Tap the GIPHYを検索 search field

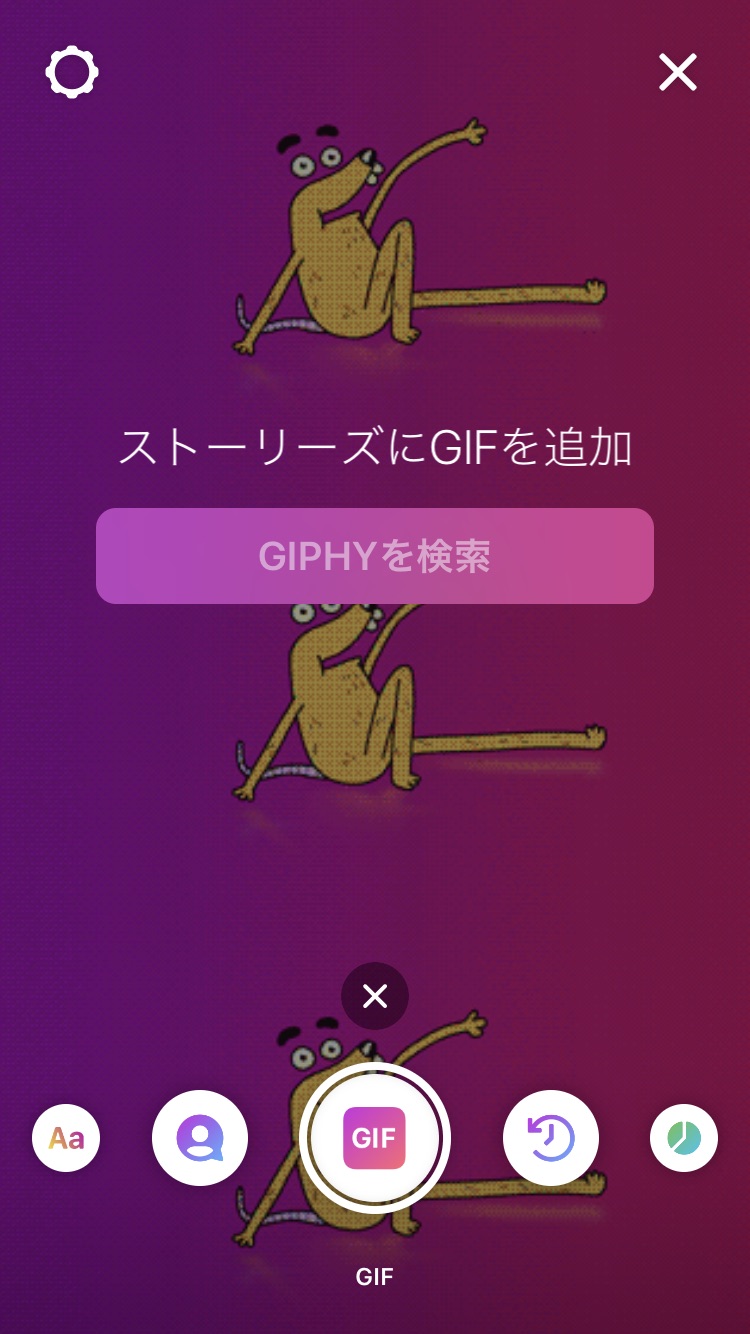pyautogui.click(x=375, y=556)
